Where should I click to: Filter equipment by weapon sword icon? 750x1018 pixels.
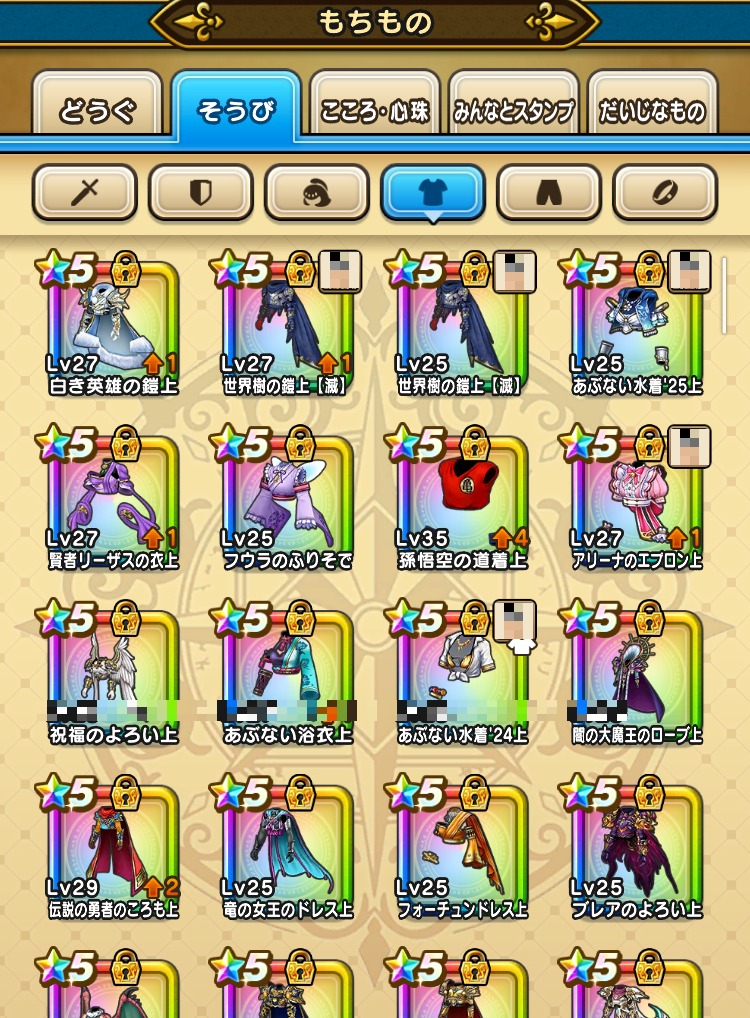85,192
